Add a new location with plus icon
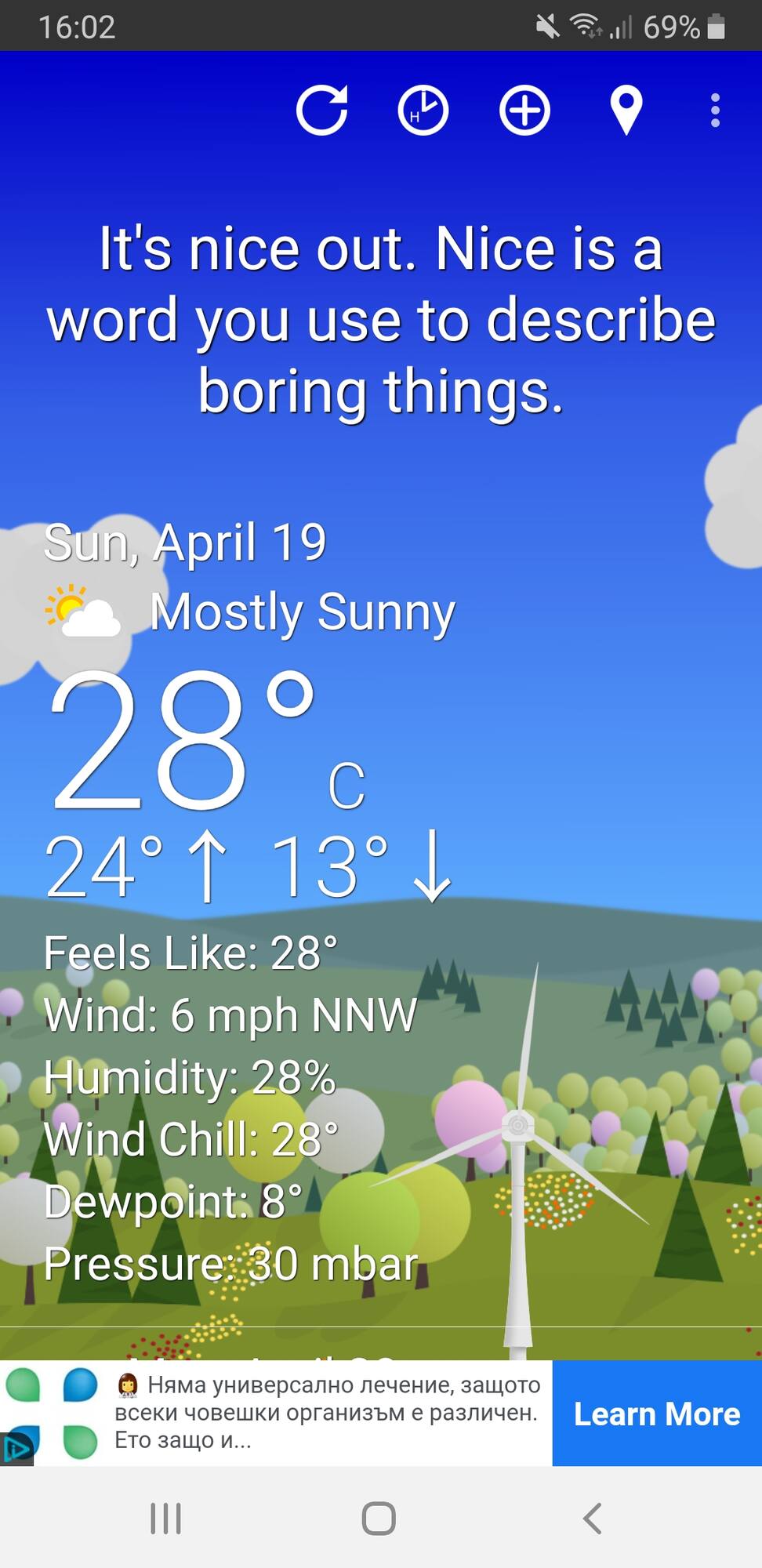The width and height of the screenshot is (762, 1568). point(524,110)
